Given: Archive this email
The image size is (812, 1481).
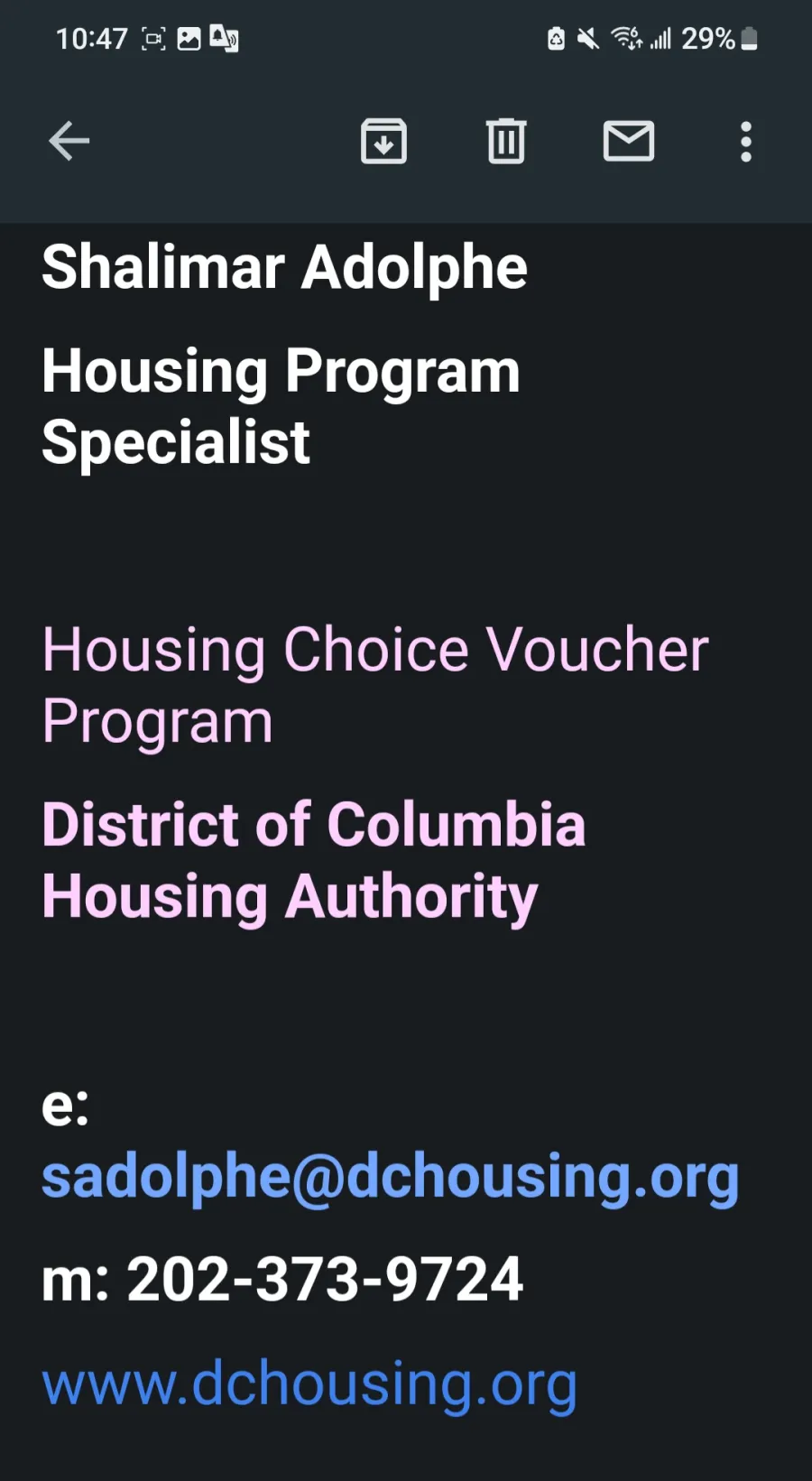Looking at the screenshot, I should tap(383, 142).
